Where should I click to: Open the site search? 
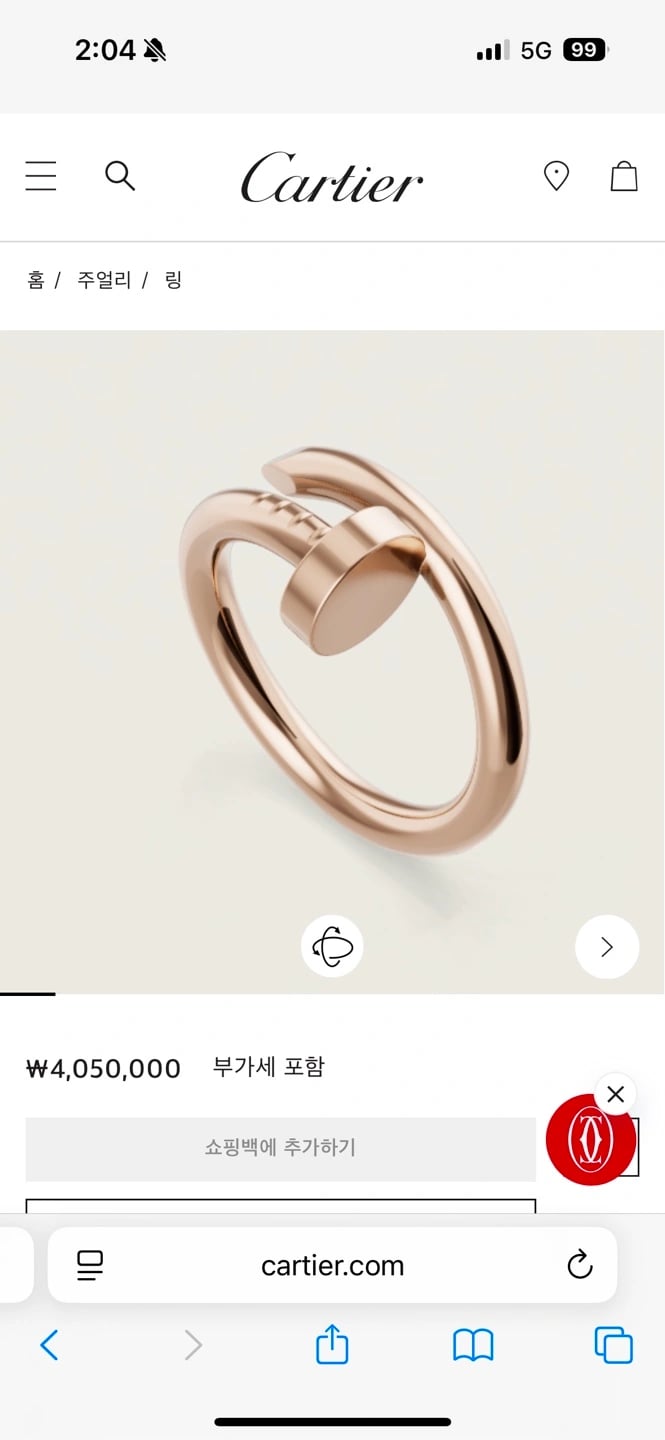coord(120,176)
